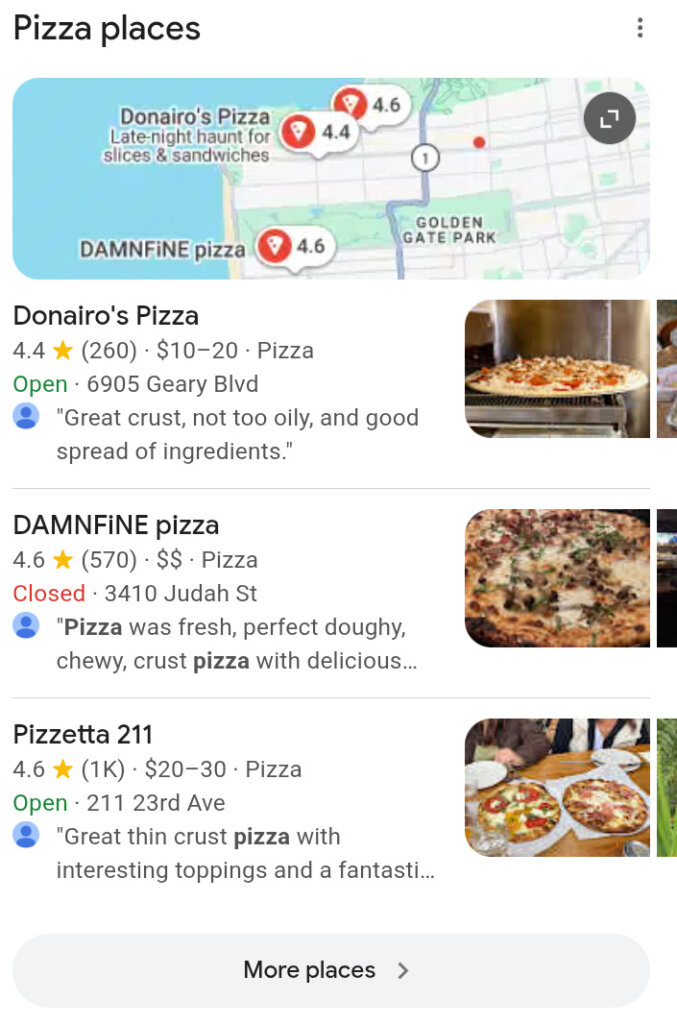The image size is (677, 1024).
Task: Show more pizza places
Action: point(331,970)
